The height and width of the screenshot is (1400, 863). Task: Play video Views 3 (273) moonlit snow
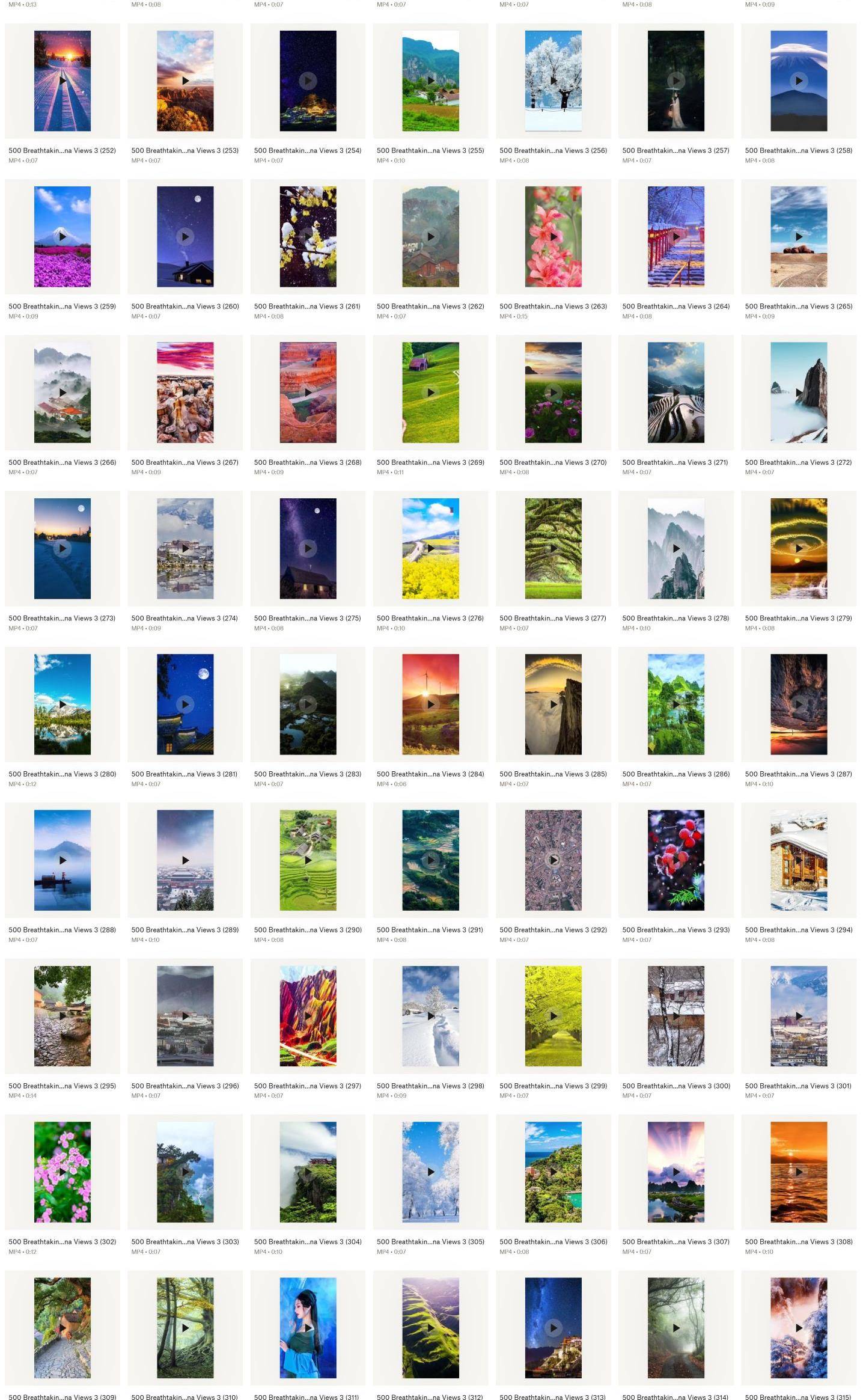click(x=63, y=548)
